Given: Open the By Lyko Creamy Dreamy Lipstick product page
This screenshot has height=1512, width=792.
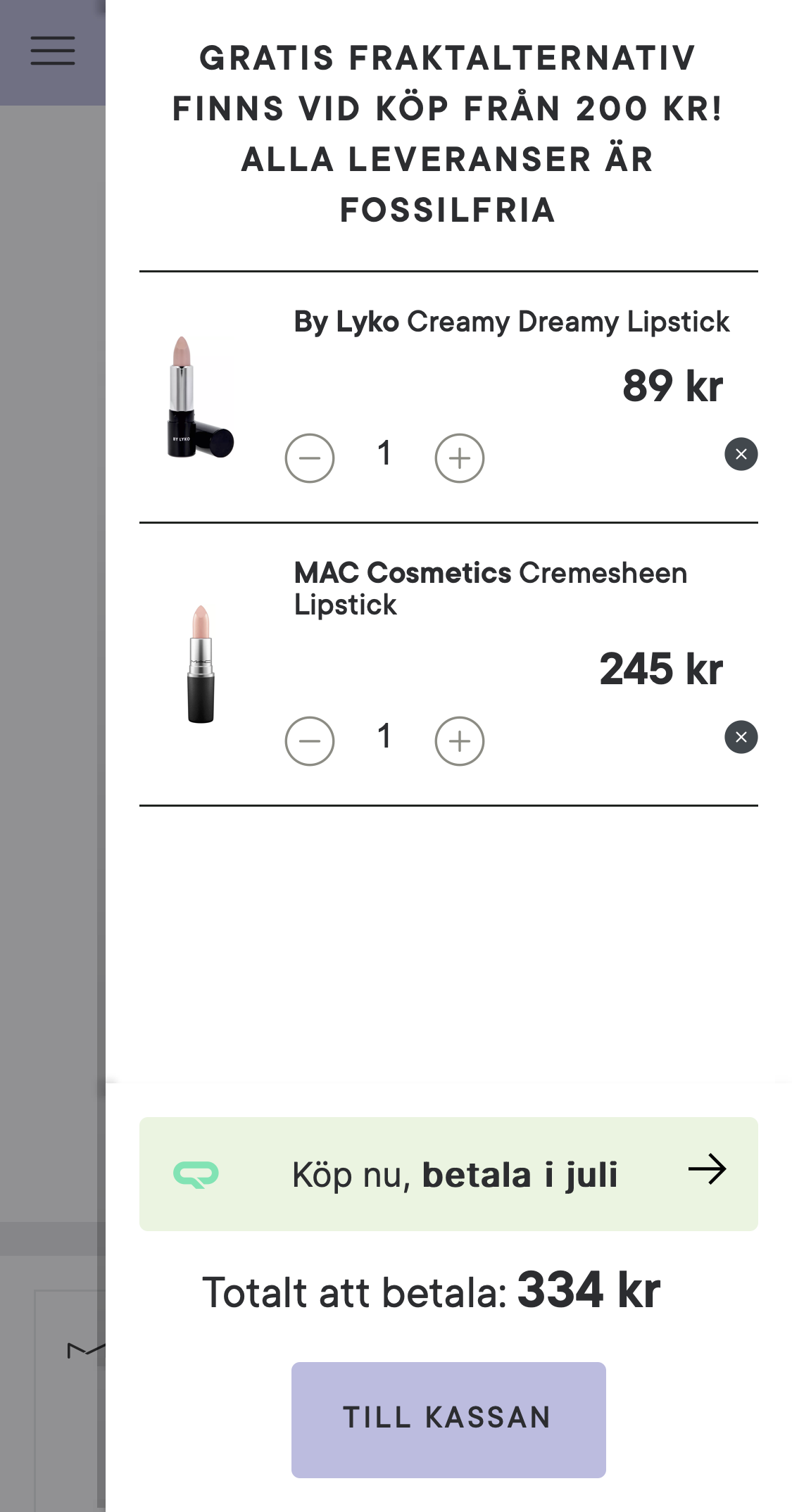Looking at the screenshot, I should 511,322.
